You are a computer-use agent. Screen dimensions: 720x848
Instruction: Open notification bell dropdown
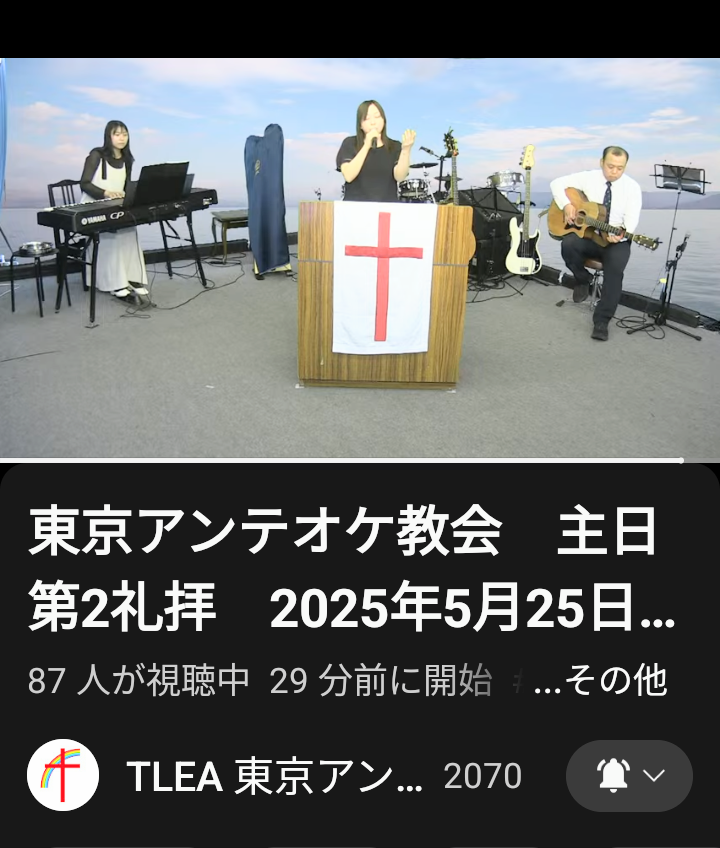pos(629,776)
